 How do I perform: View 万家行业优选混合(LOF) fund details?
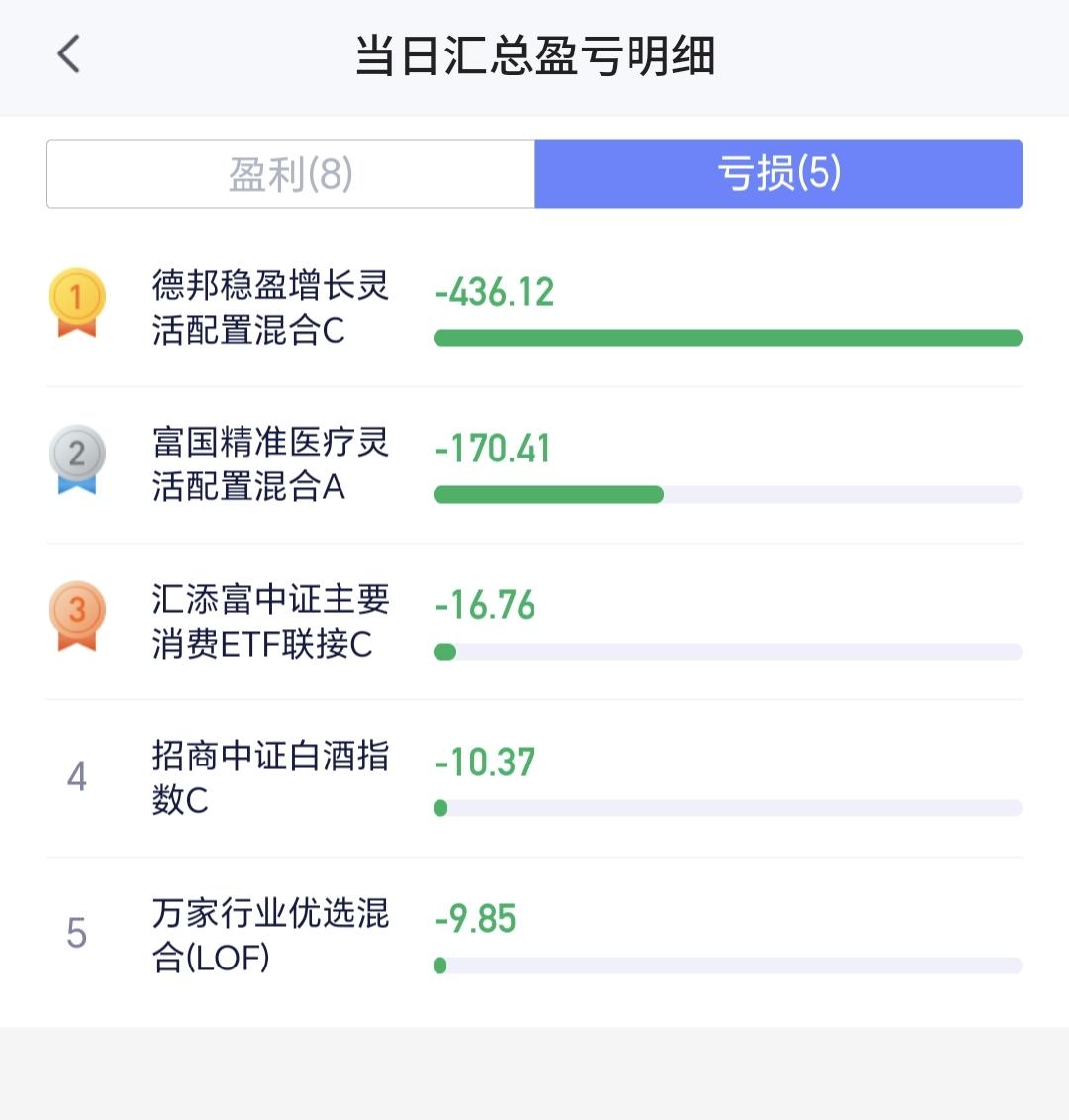pyautogui.click(x=534, y=935)
